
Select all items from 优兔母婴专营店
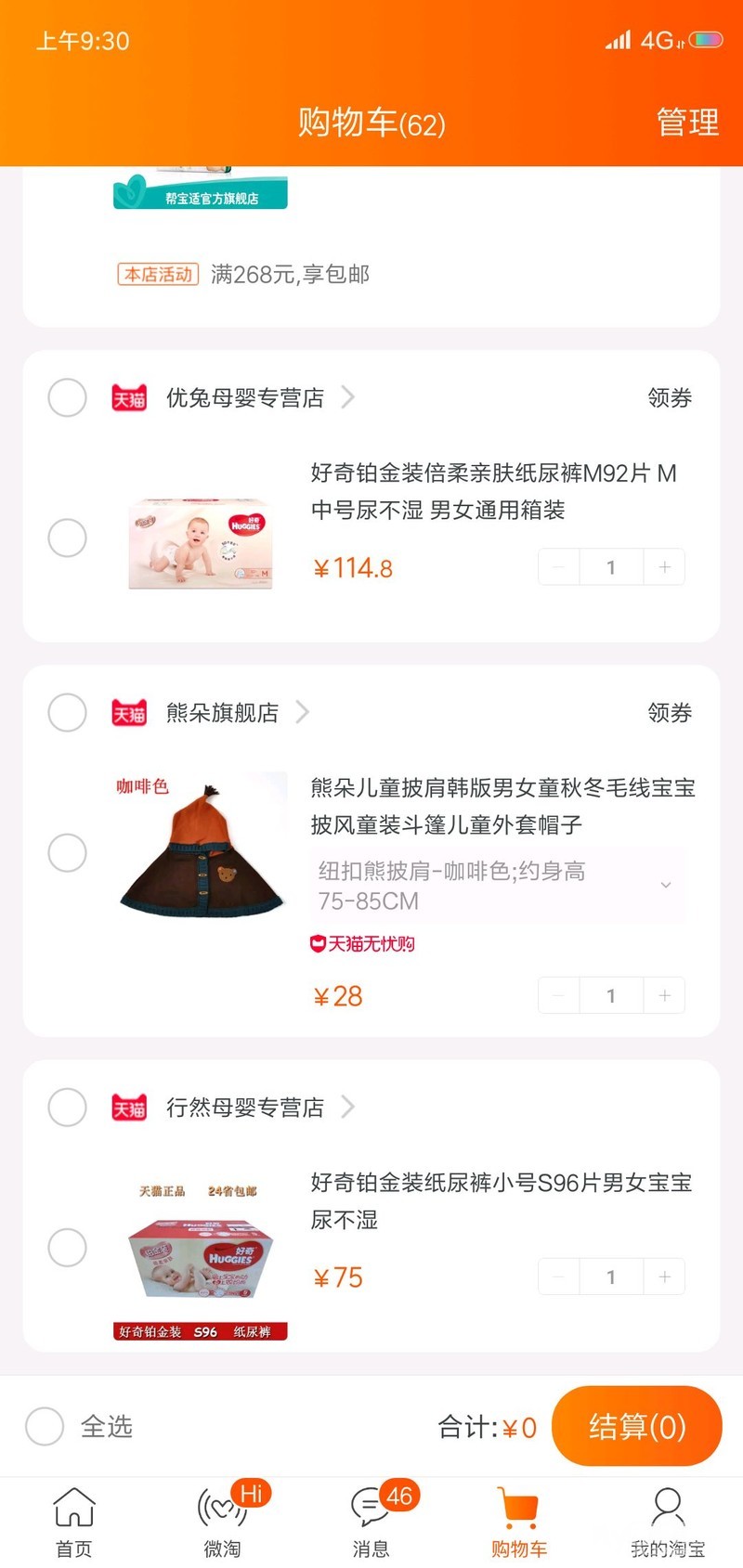[x=67, y=397]
